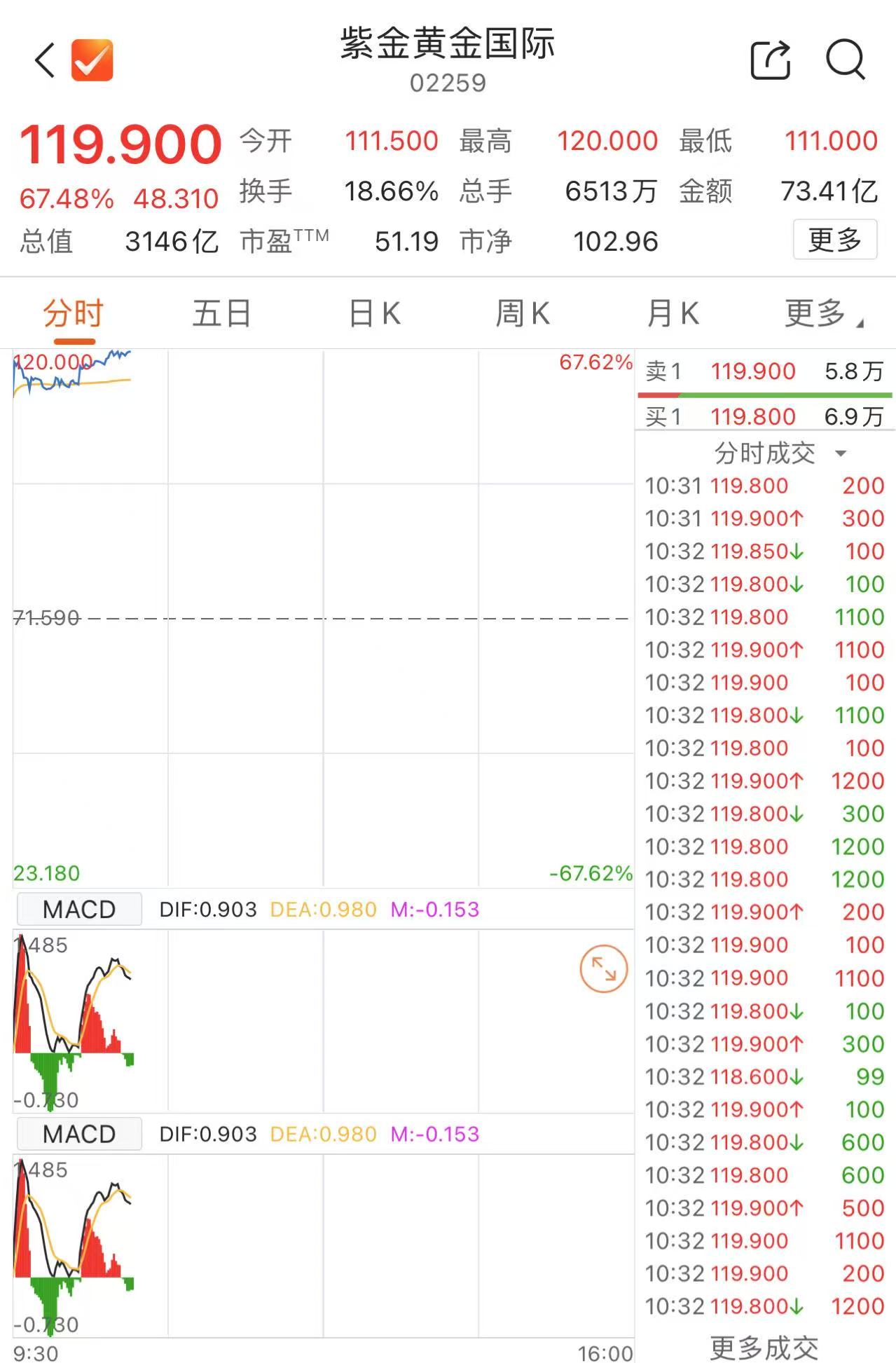Image resolution: width=896 pixels, height=1363 pixels.
Task: Tap 更多 button beside the 市净 figure
Action: (x=834, y=240)
